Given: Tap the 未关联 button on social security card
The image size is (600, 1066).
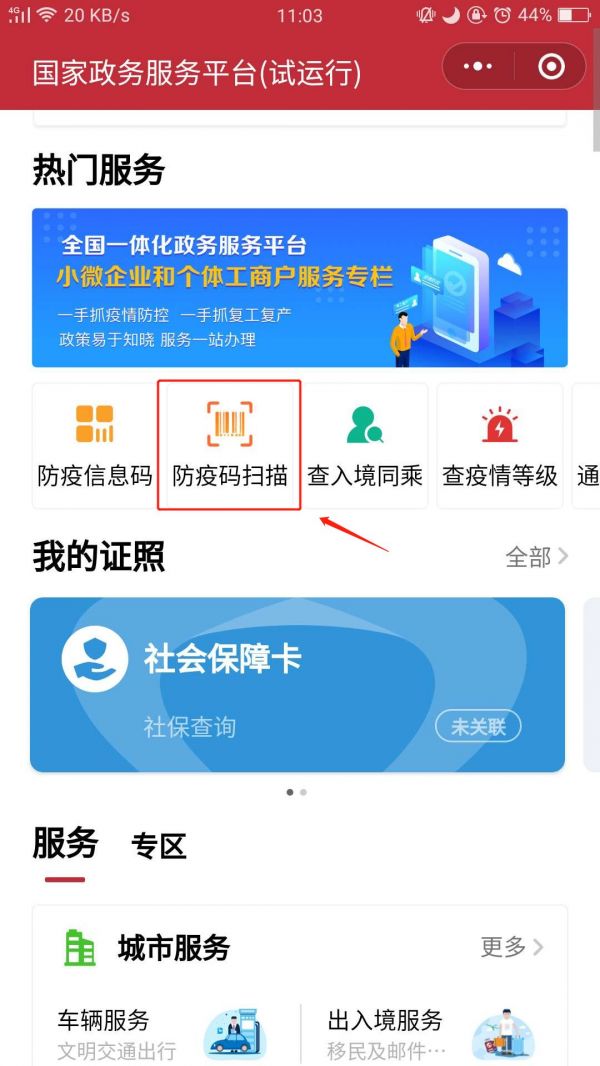Looking at the screenshot, I should [478, 727].
